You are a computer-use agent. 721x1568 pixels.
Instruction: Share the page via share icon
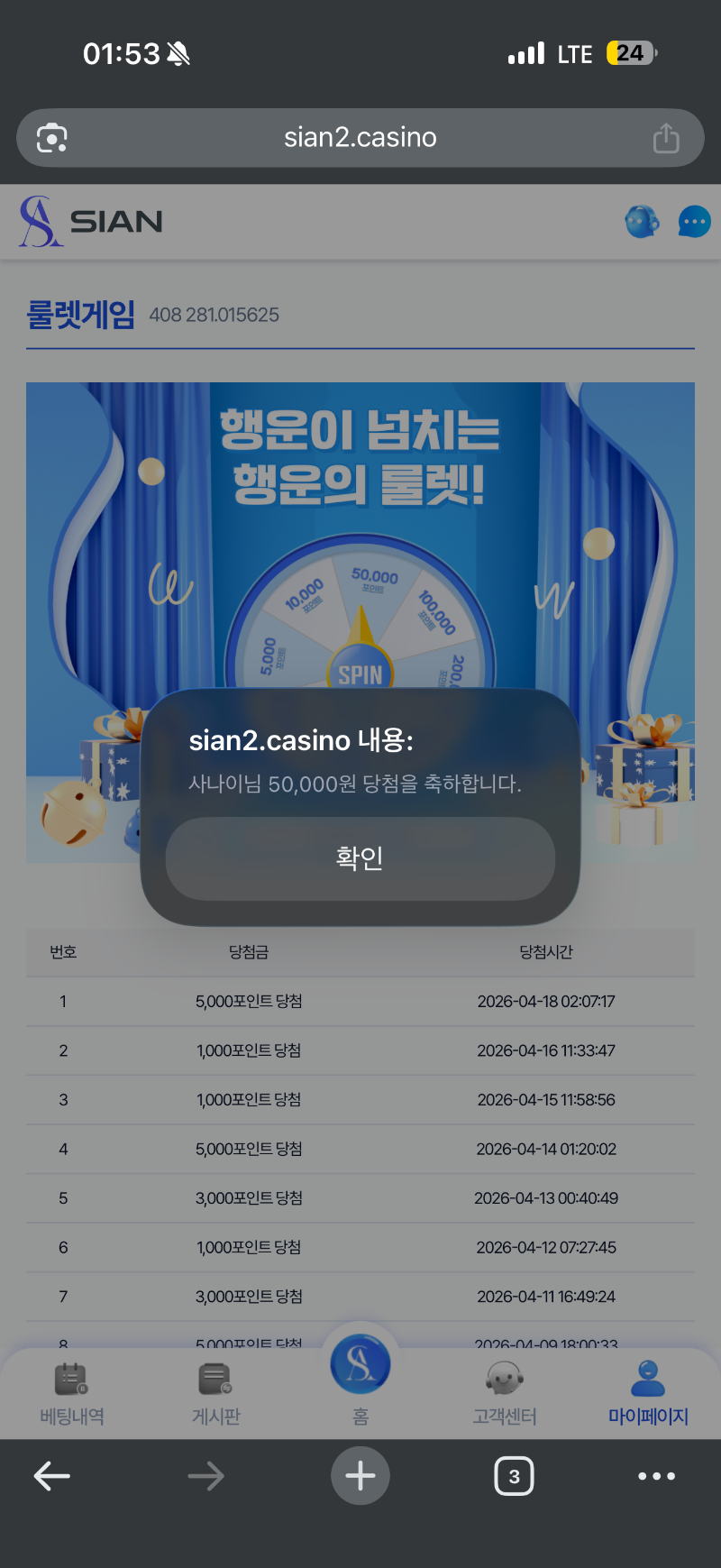[665, 138]
